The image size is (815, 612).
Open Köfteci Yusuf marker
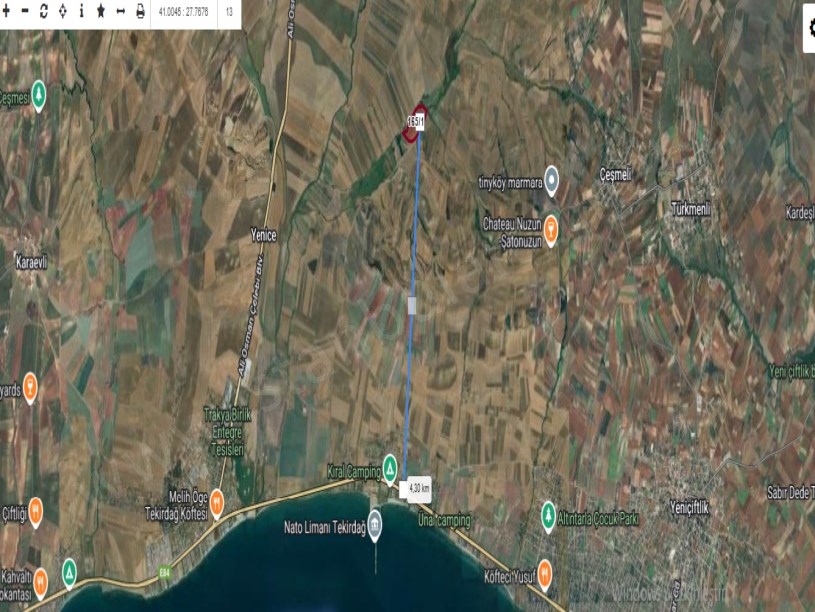coord(545,572)
